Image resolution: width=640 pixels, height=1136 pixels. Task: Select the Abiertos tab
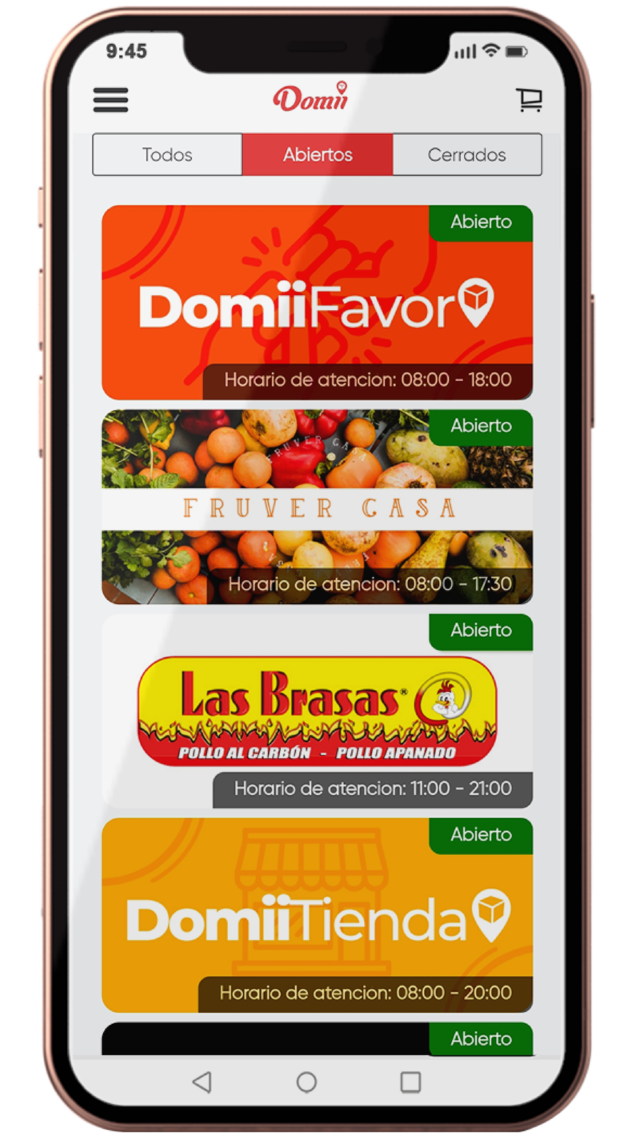tap(317, 155)
